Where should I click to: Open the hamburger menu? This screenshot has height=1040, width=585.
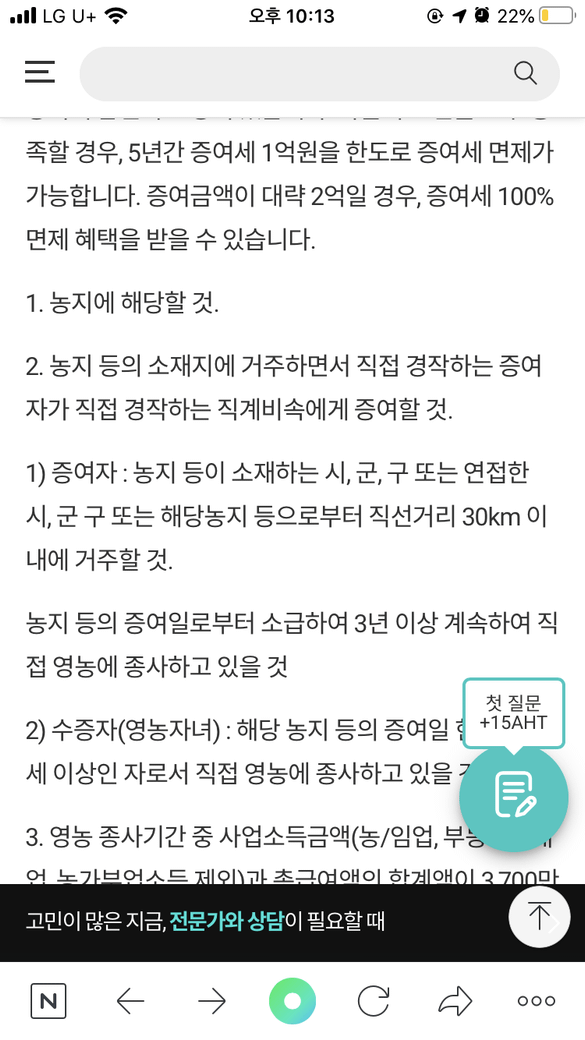click(40, 72)
